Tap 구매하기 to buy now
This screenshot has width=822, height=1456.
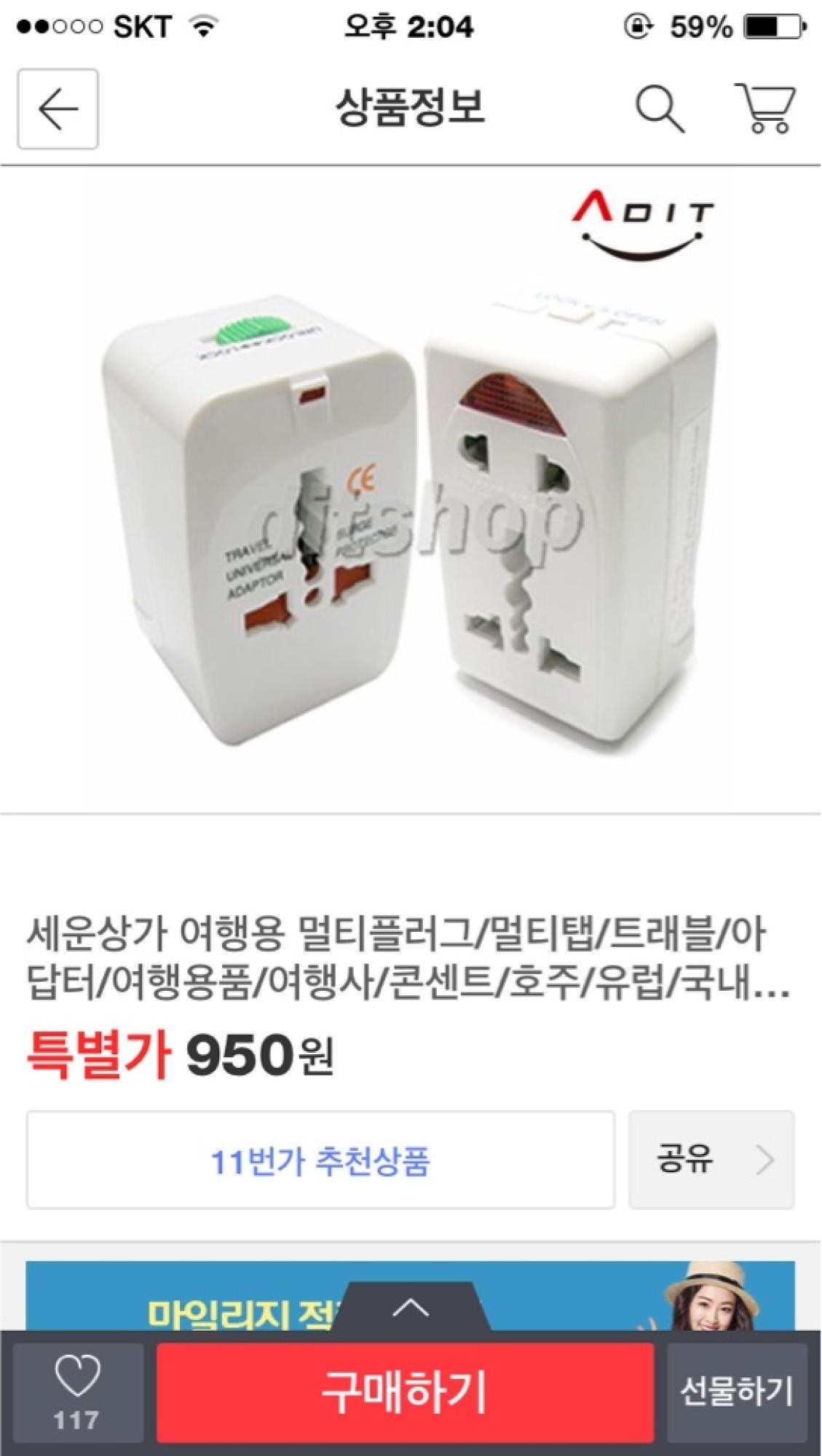pos(405,1392)
